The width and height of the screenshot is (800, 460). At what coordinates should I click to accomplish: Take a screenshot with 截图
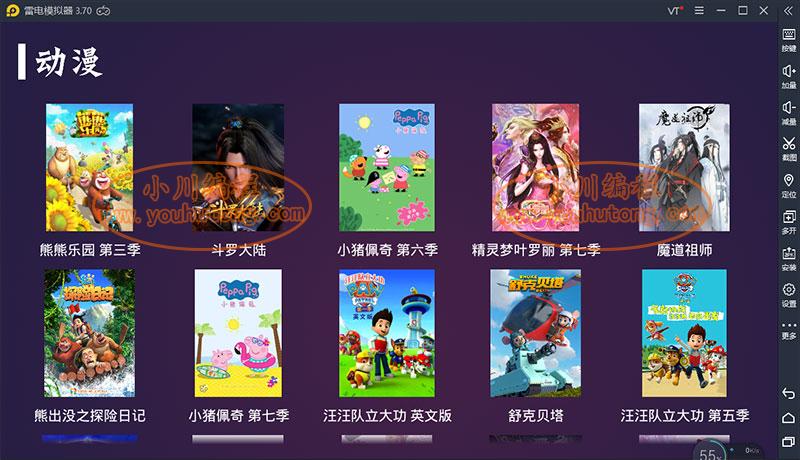[788, 148]
